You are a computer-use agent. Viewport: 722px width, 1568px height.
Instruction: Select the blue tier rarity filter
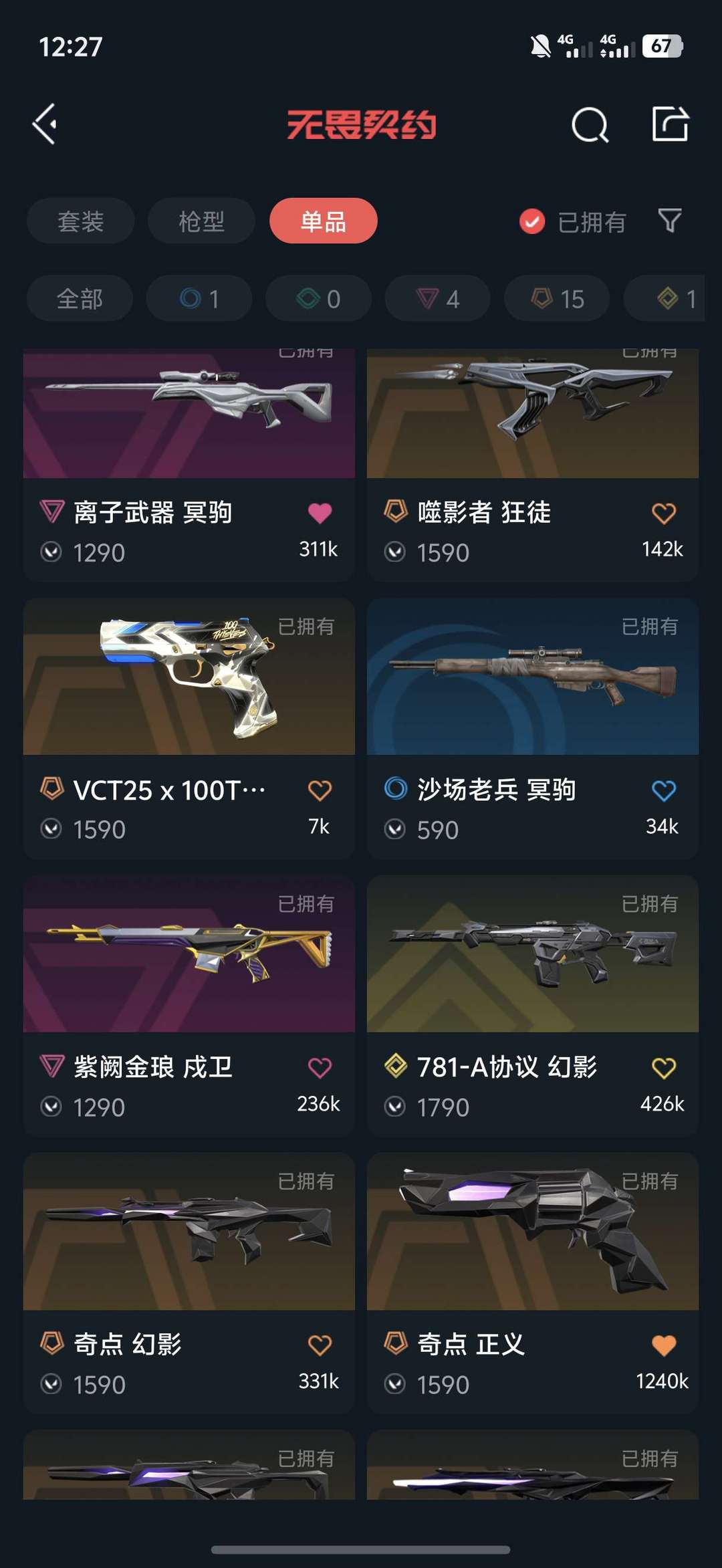199,298
